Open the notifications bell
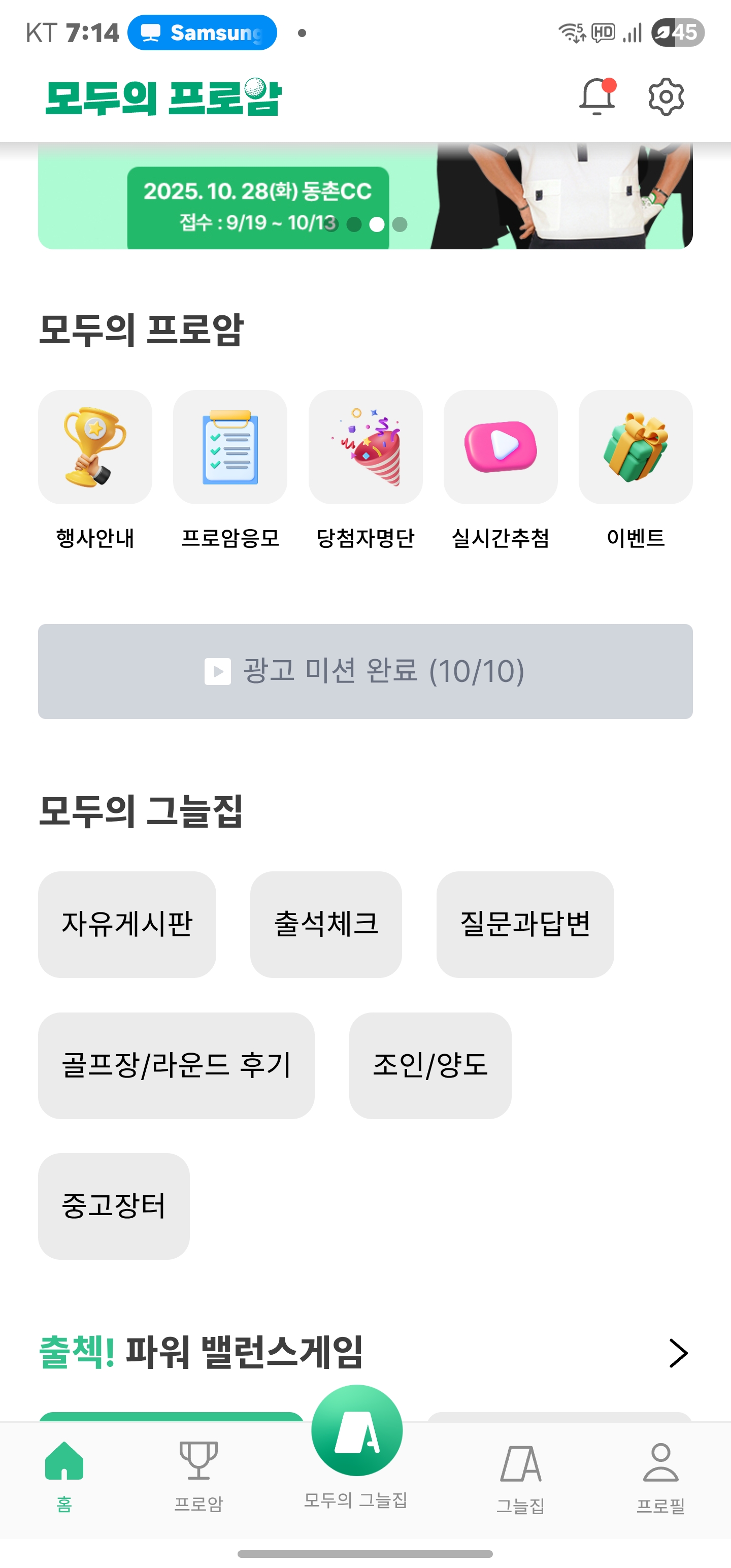 (596, 97)
